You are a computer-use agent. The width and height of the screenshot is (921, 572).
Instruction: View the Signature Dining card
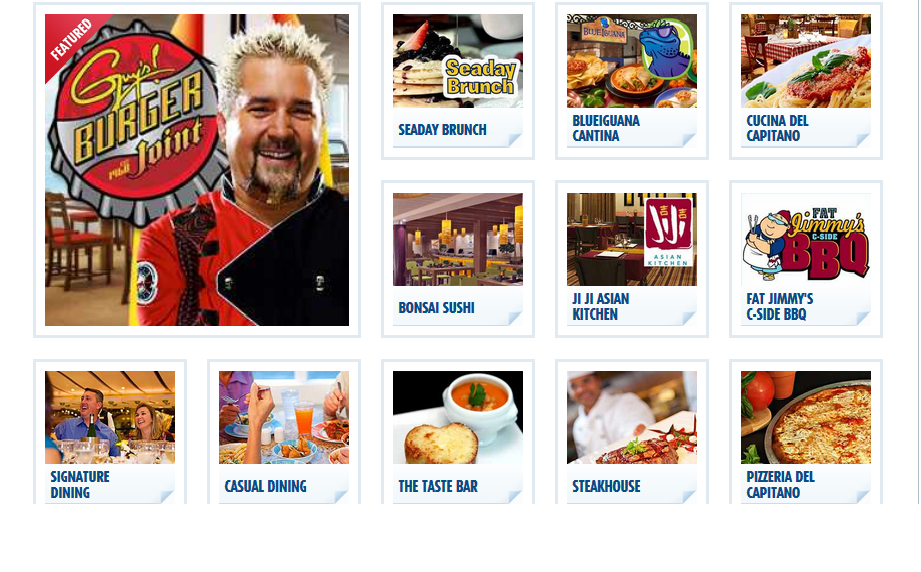tap(110, 436)
